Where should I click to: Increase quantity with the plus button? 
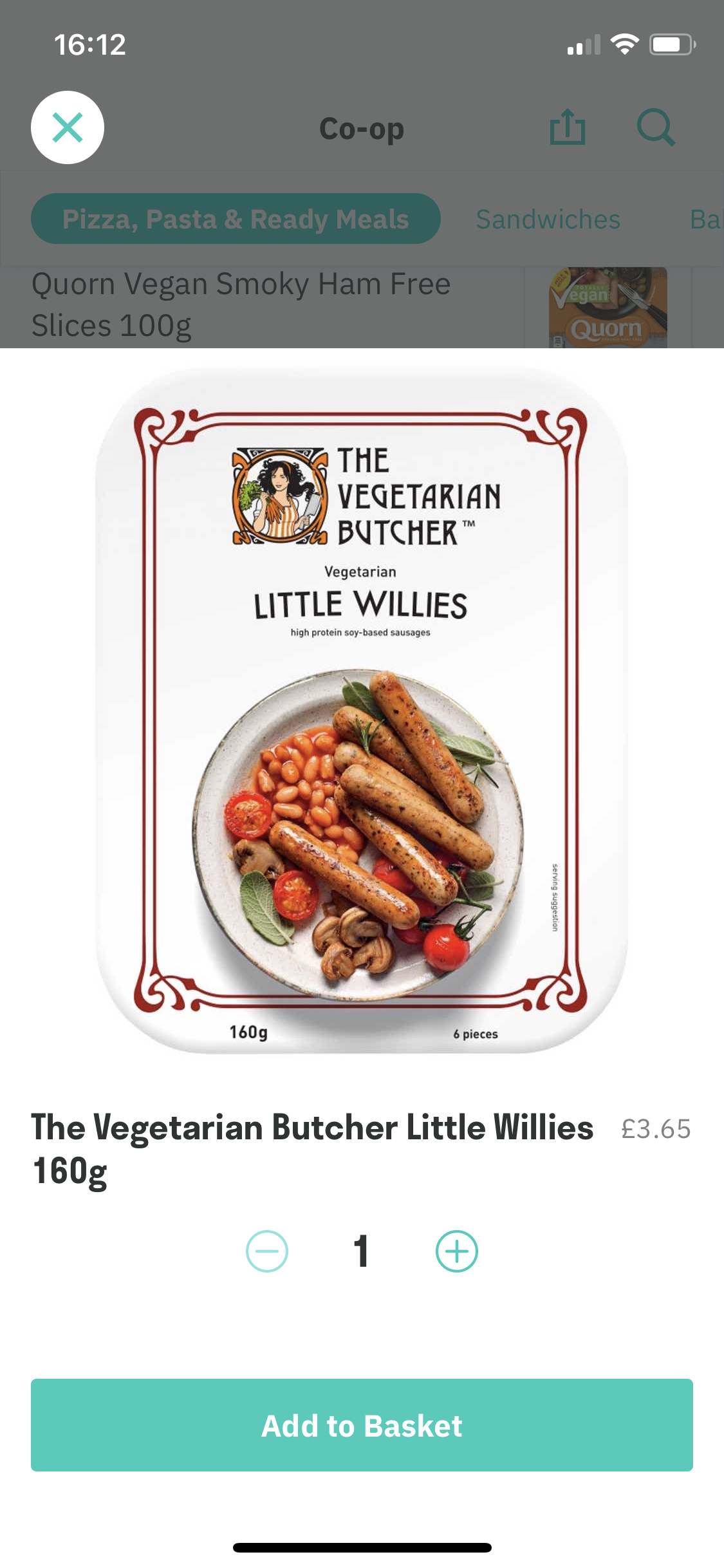tap(457, 1251)
